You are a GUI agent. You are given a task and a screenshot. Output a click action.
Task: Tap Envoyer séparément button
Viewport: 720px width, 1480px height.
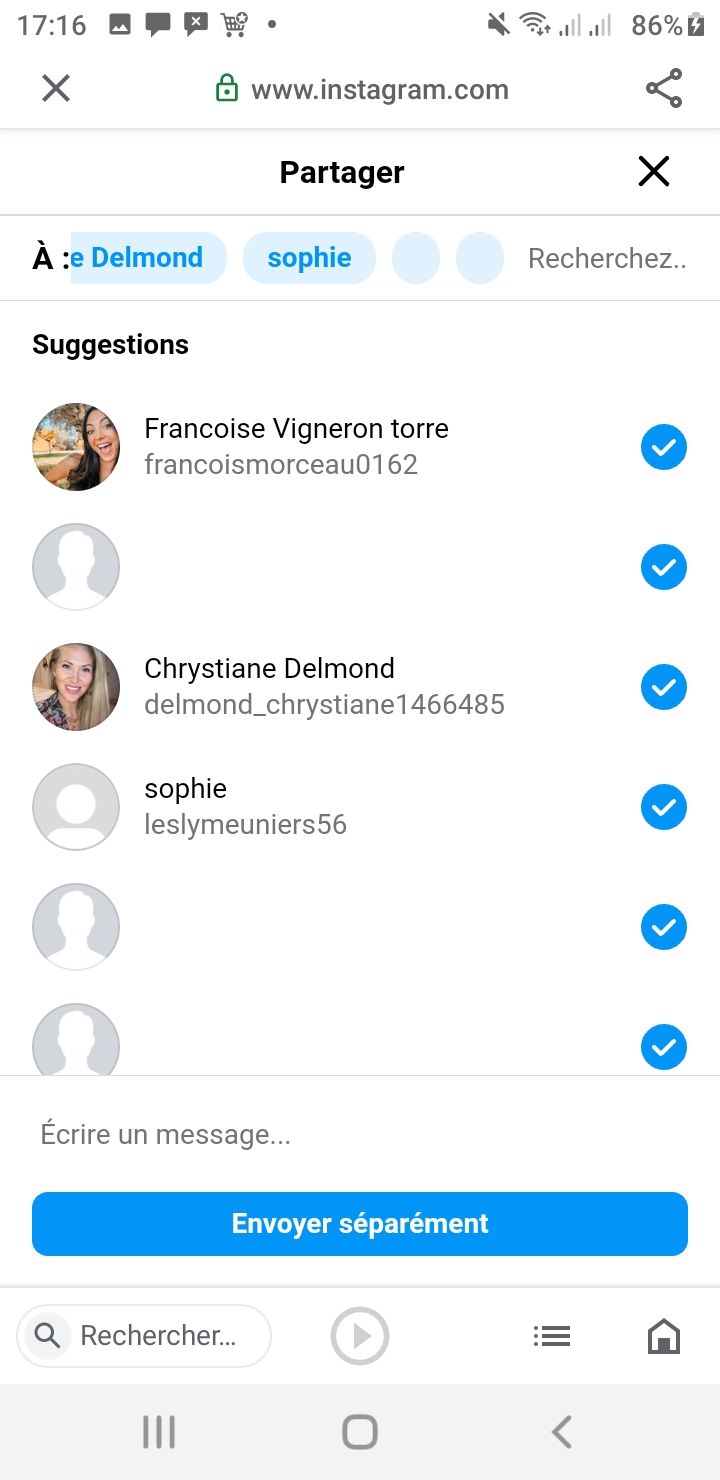[x=360, y=1224]
